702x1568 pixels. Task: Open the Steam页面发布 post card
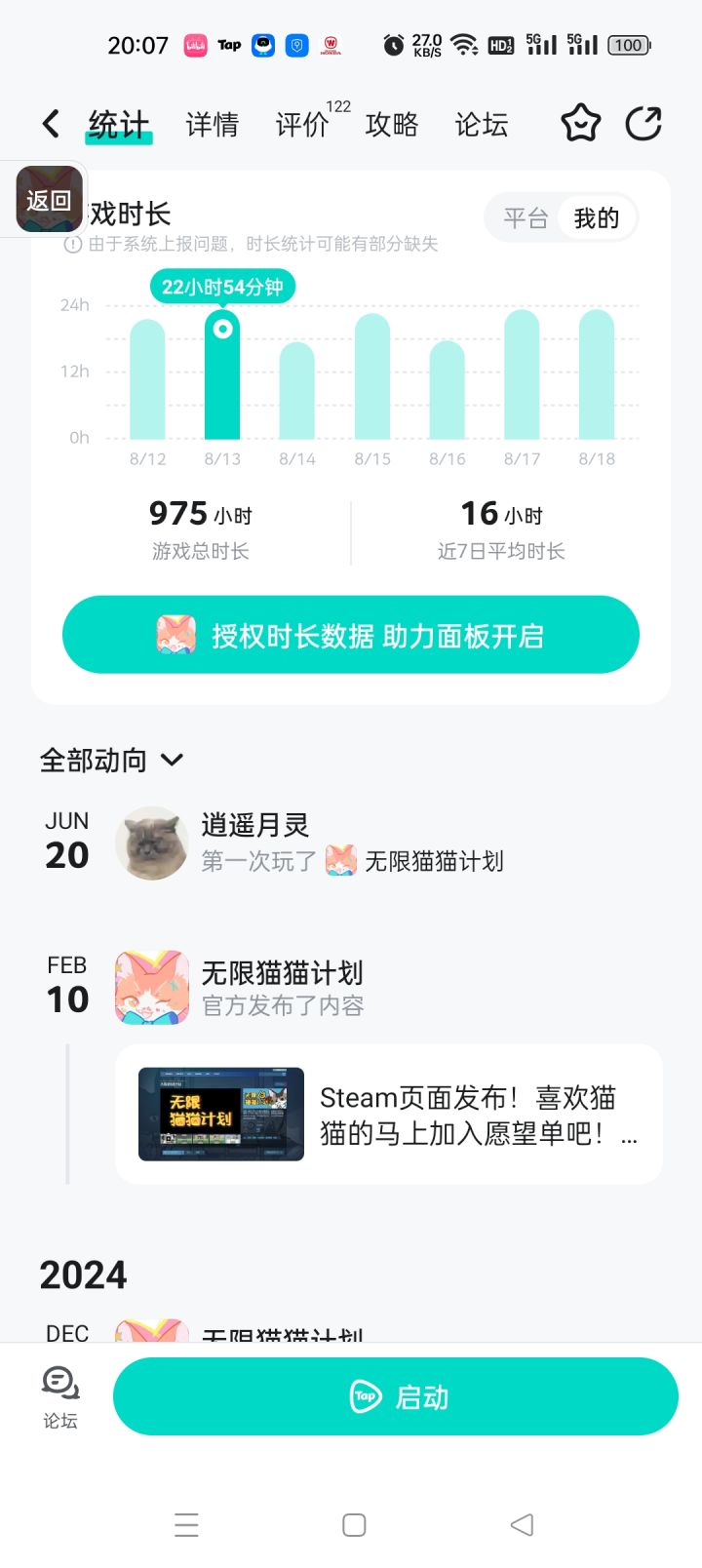[389, 1115]
